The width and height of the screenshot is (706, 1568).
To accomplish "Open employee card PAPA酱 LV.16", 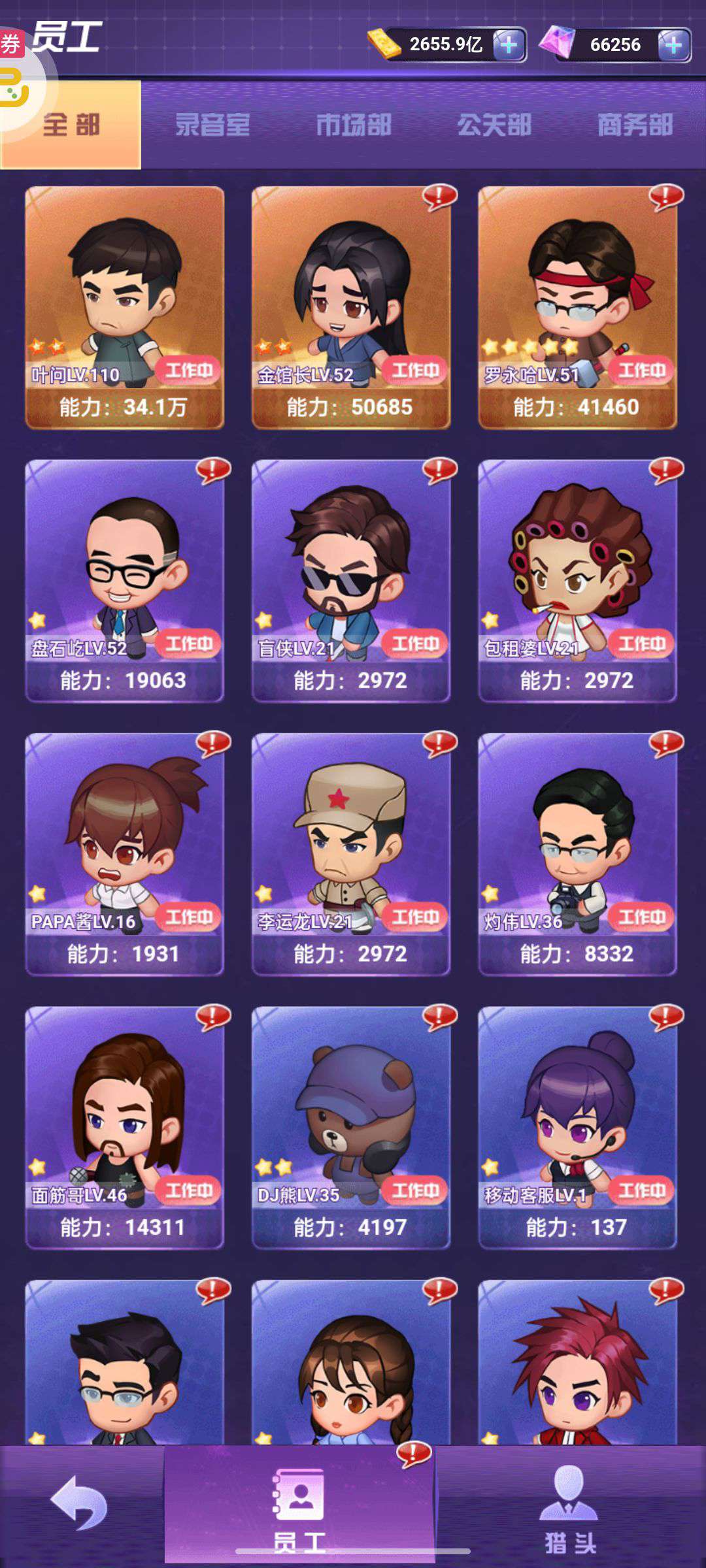I will click(125, 855).
